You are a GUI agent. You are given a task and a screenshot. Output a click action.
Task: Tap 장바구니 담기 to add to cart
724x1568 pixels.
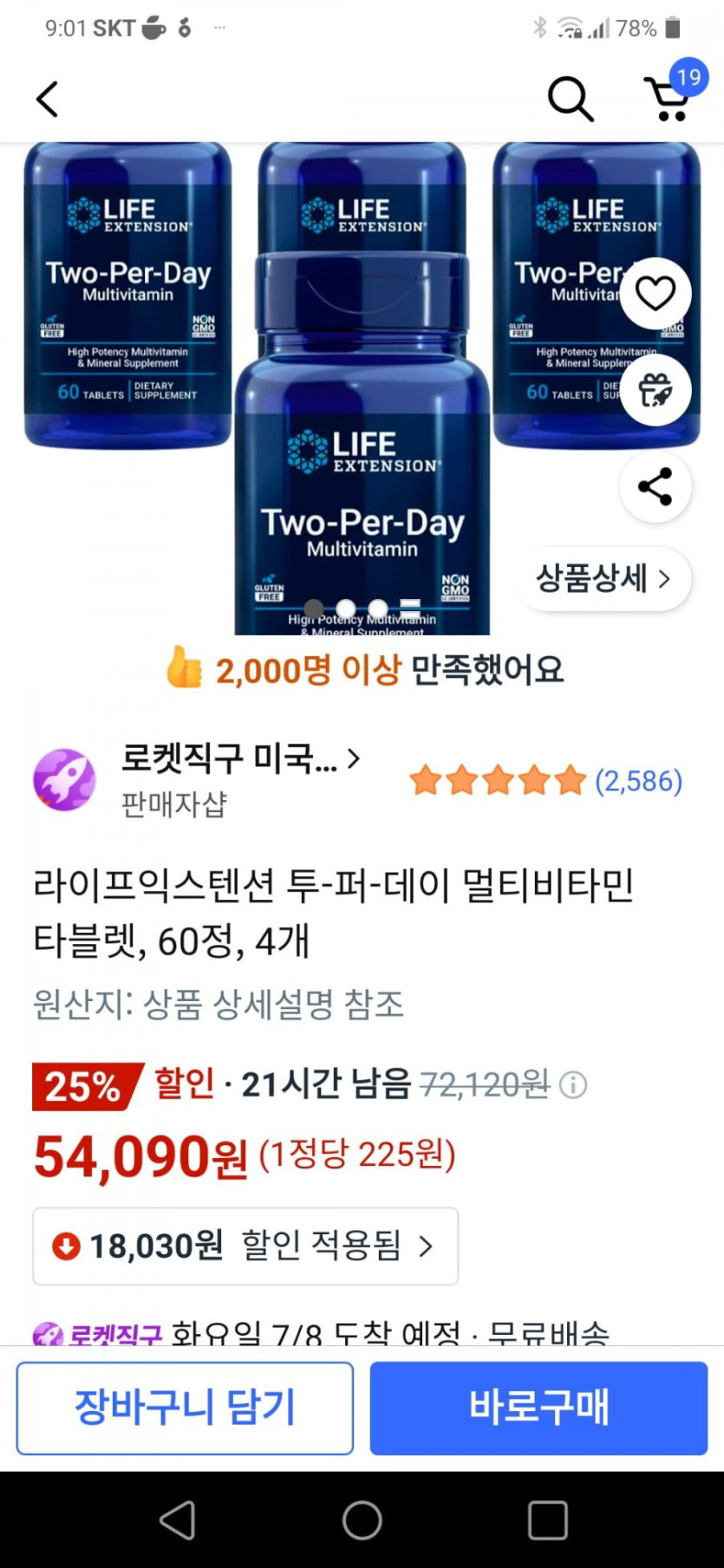coord(185,1408)
